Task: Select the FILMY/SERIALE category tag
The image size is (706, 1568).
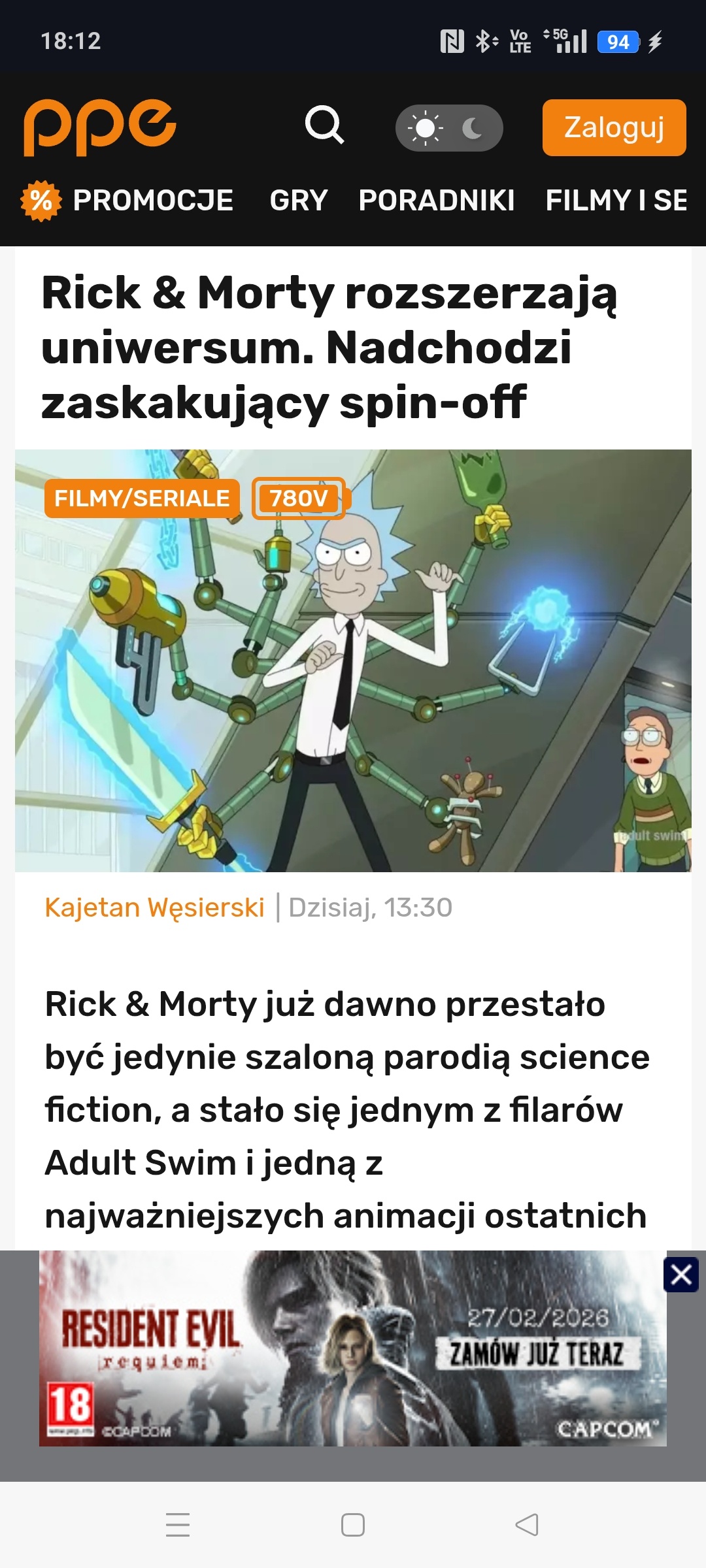Action: pyautogui.click(x=142, y=498)
